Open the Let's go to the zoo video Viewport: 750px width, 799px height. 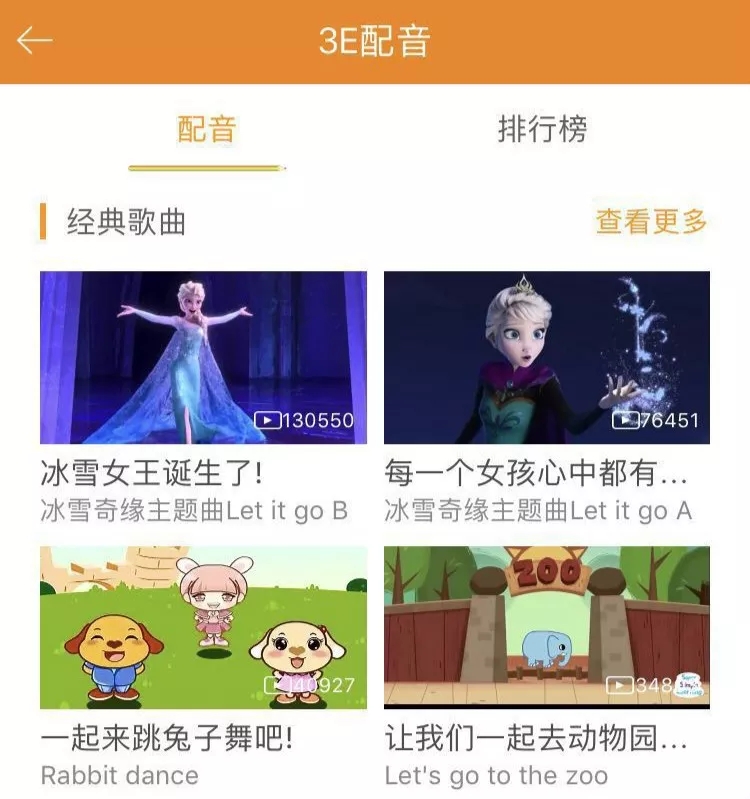[547, 627]
